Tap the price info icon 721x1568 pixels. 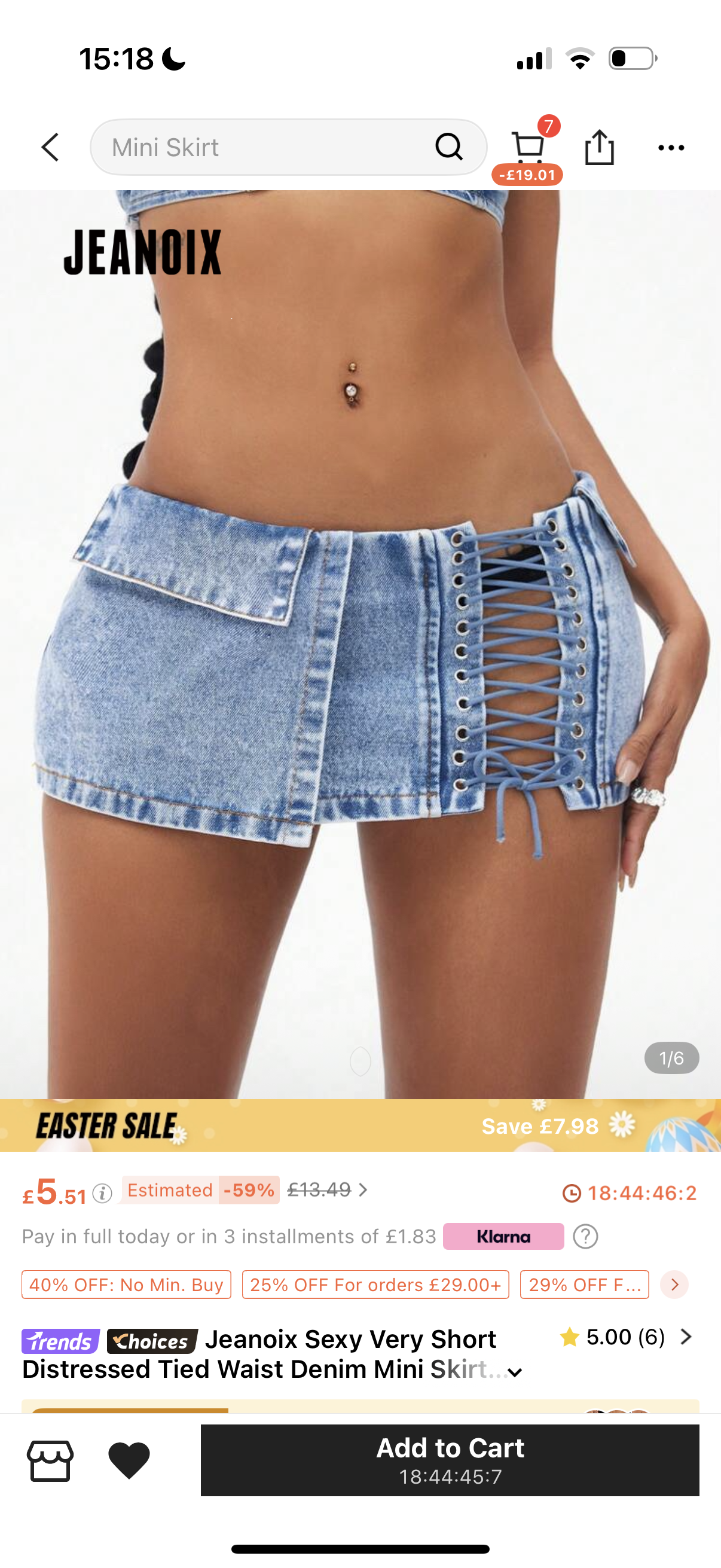click(x=102, y=1193)
